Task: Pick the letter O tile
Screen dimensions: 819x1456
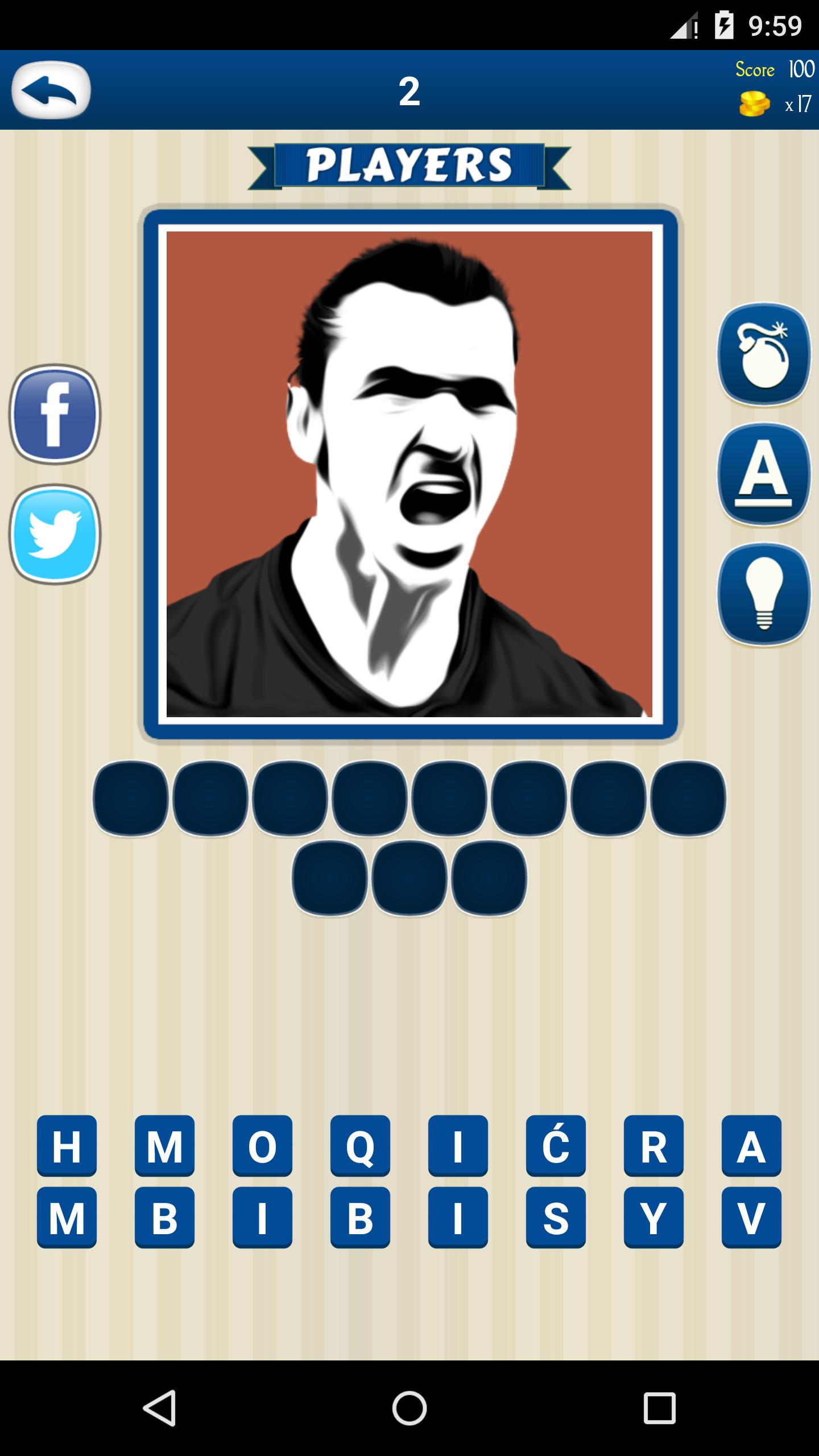Action: (262, 1145)
